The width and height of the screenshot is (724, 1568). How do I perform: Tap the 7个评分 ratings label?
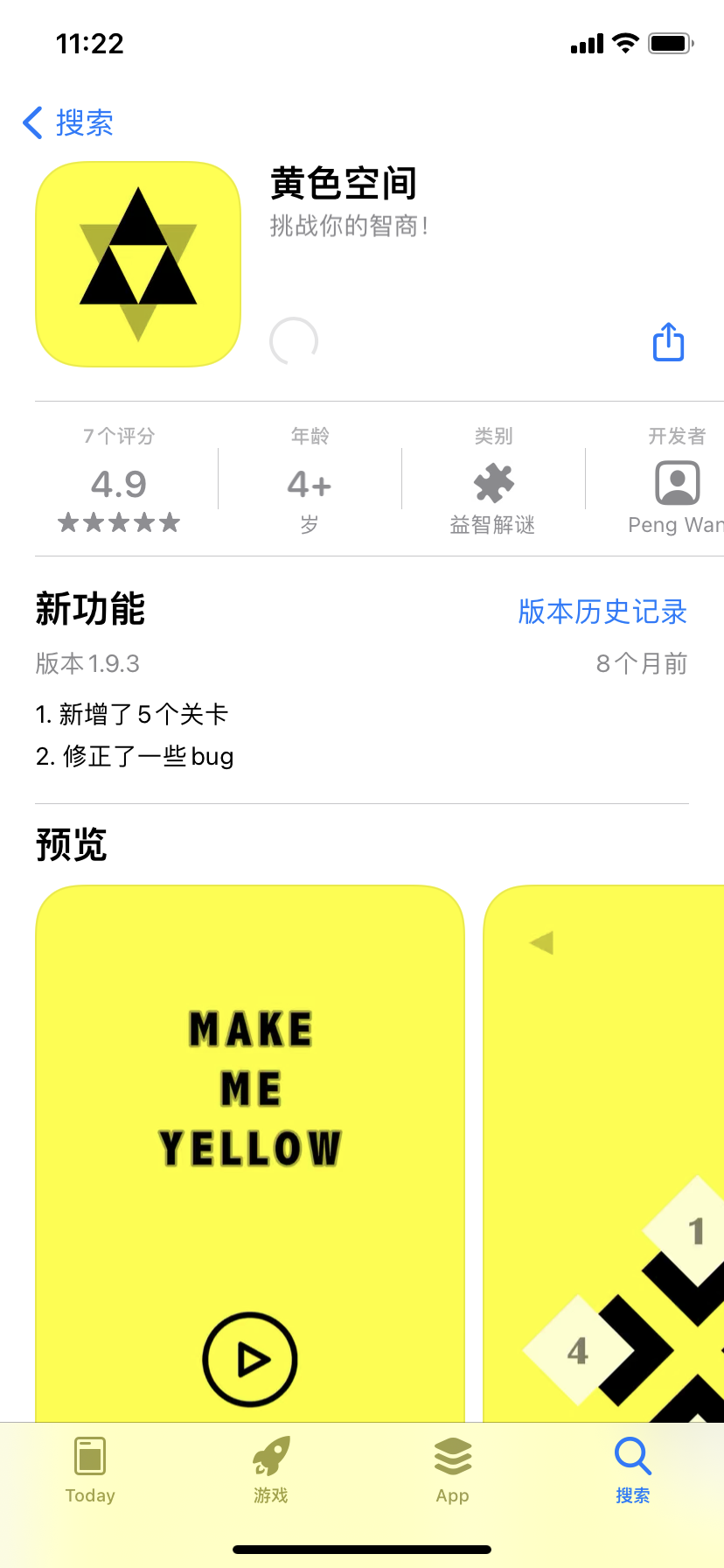point(120,435)
